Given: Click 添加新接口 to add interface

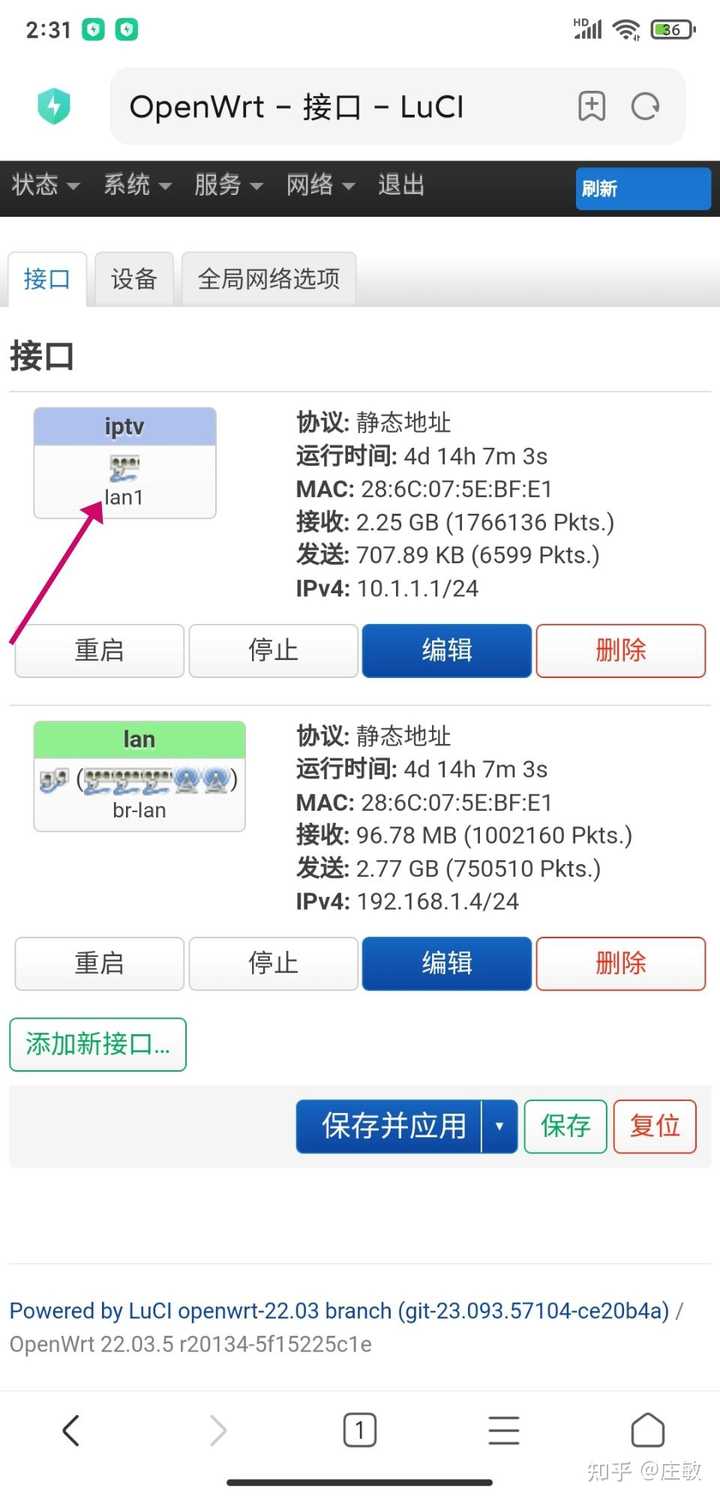Looking at the screenshot, I should tap(97, 1043).
